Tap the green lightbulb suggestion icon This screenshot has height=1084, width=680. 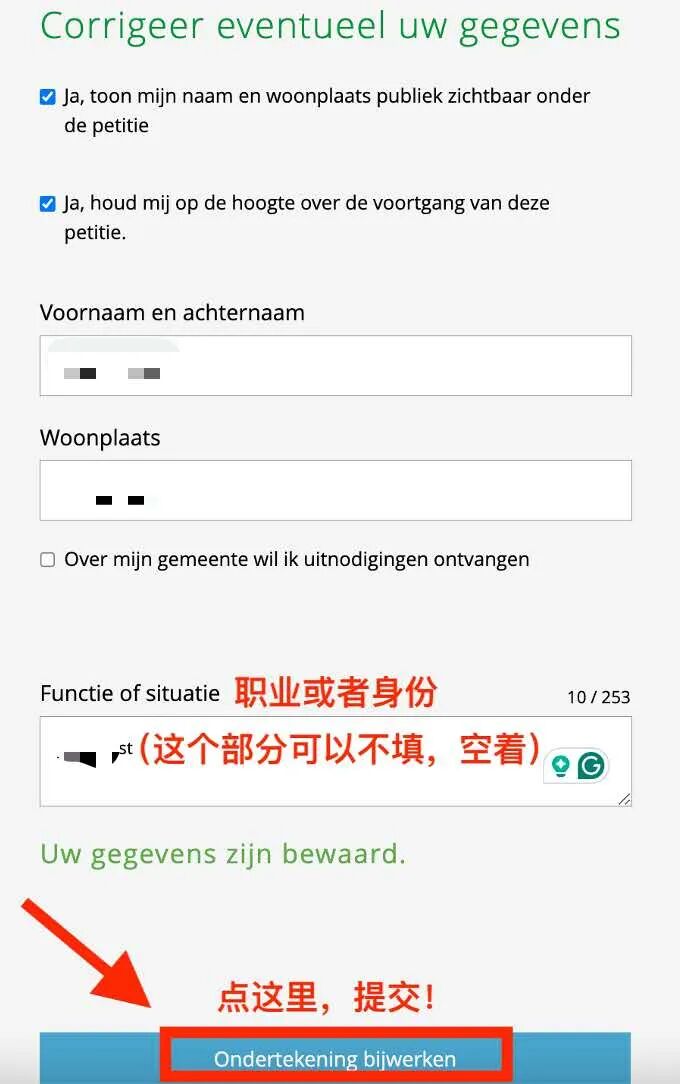coord(561,767)
